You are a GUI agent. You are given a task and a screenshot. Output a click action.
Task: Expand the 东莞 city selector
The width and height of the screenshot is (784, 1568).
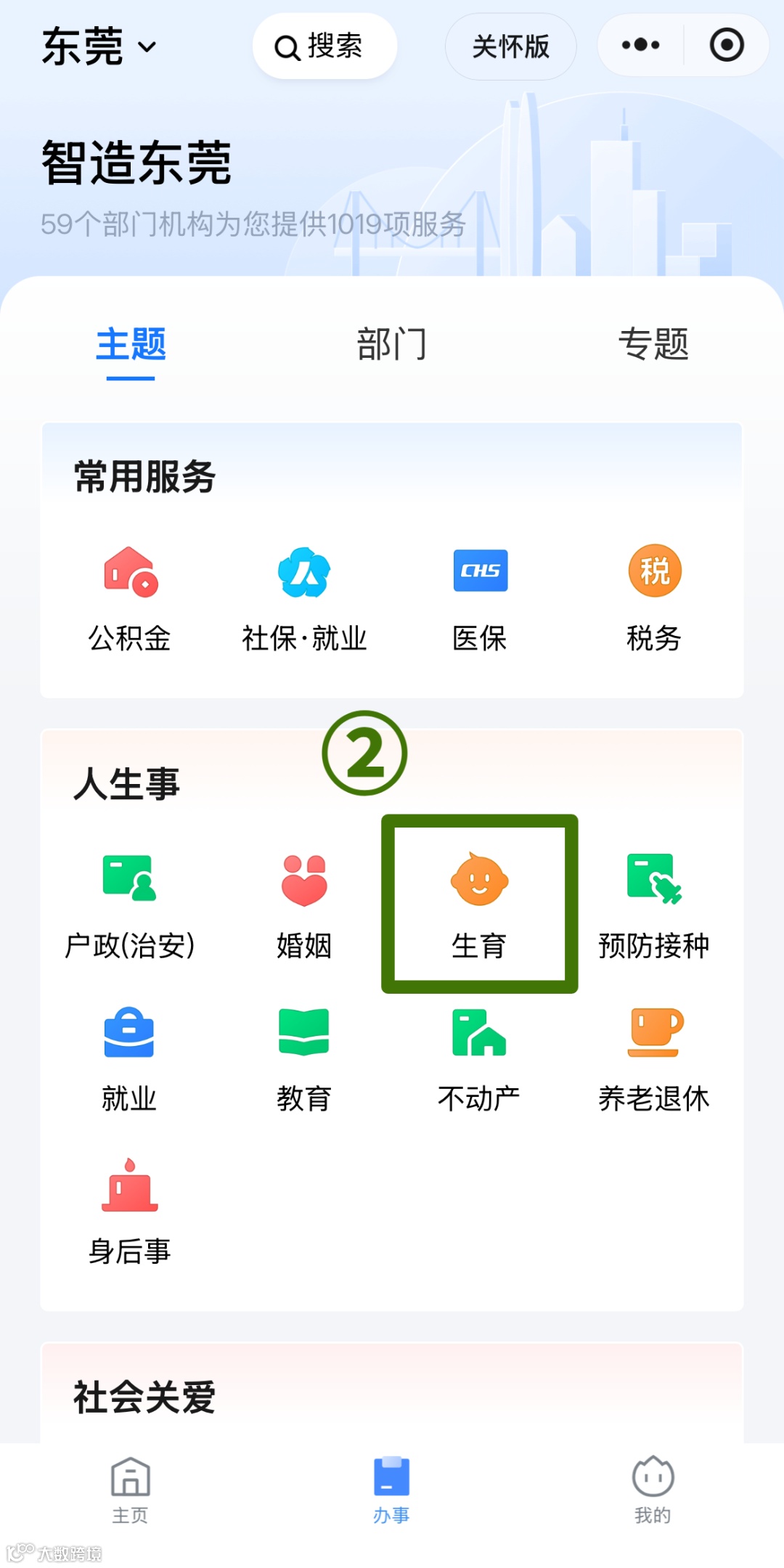98,46
